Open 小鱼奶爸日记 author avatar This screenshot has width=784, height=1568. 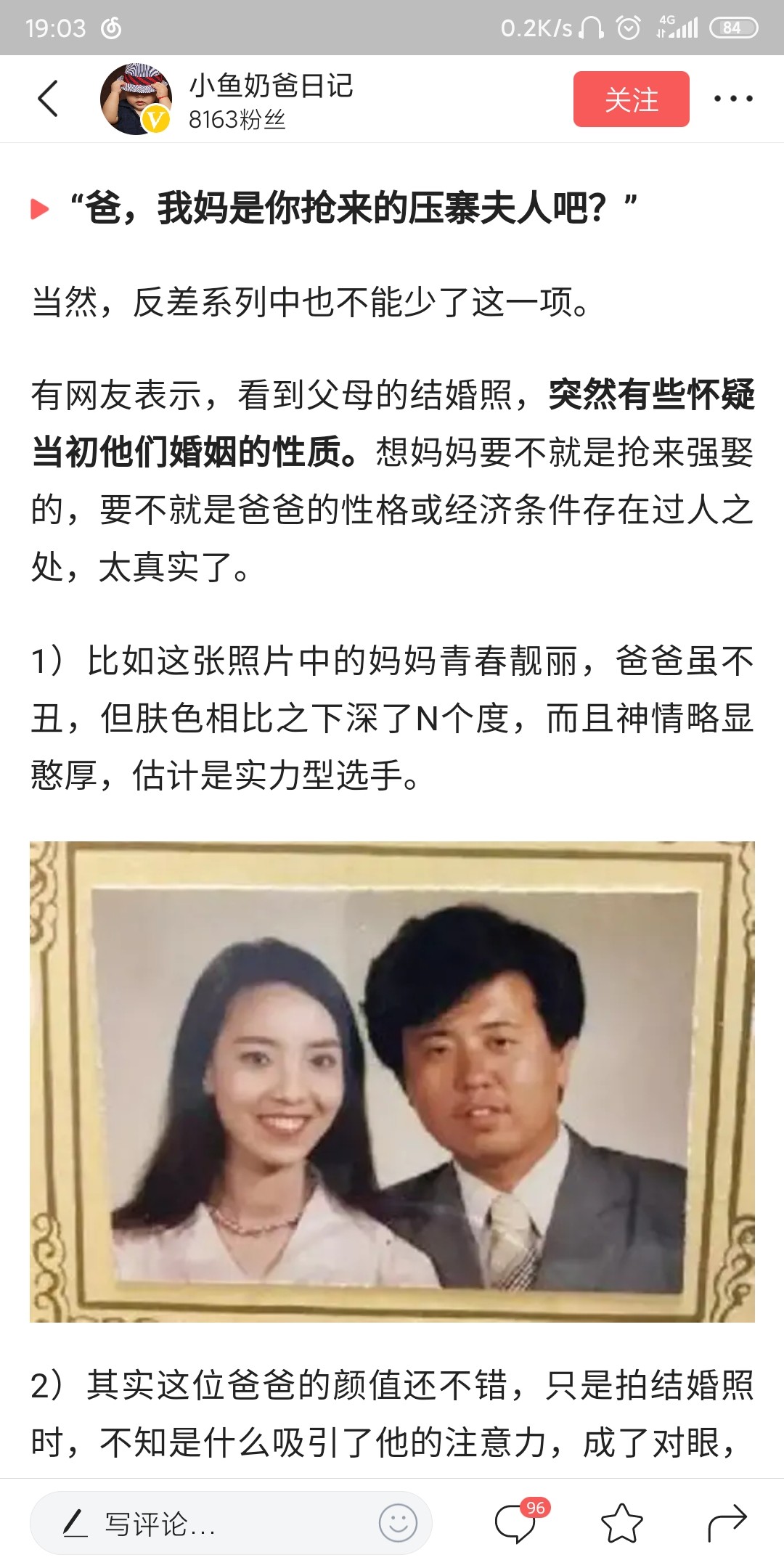pos(136,99)
